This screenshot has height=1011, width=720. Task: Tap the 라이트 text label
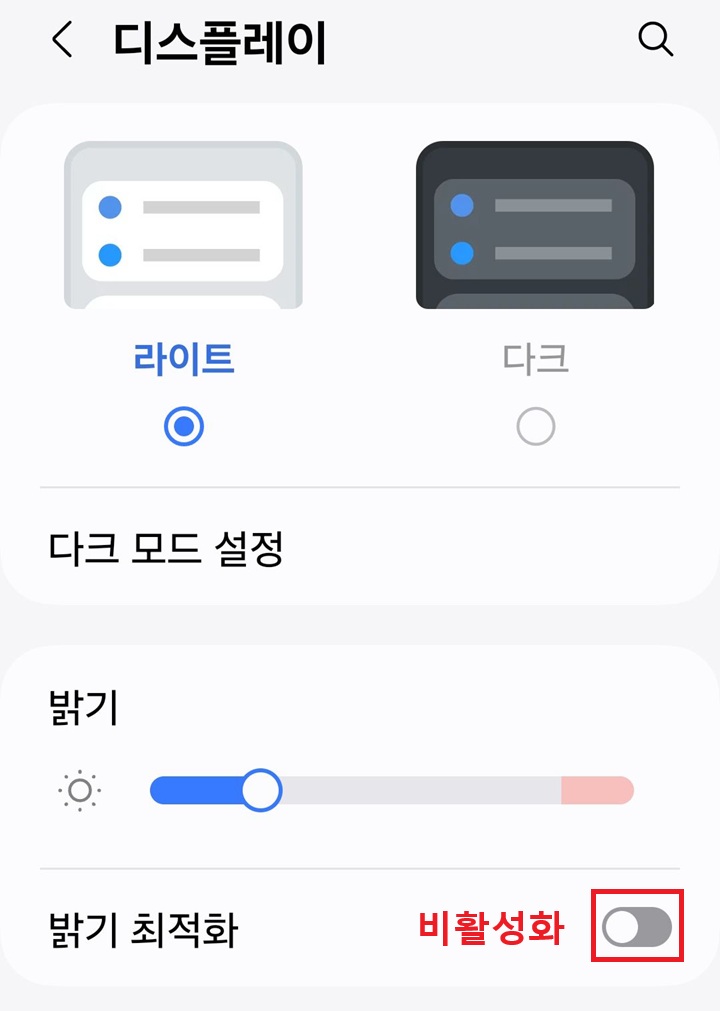coord(184,360)
